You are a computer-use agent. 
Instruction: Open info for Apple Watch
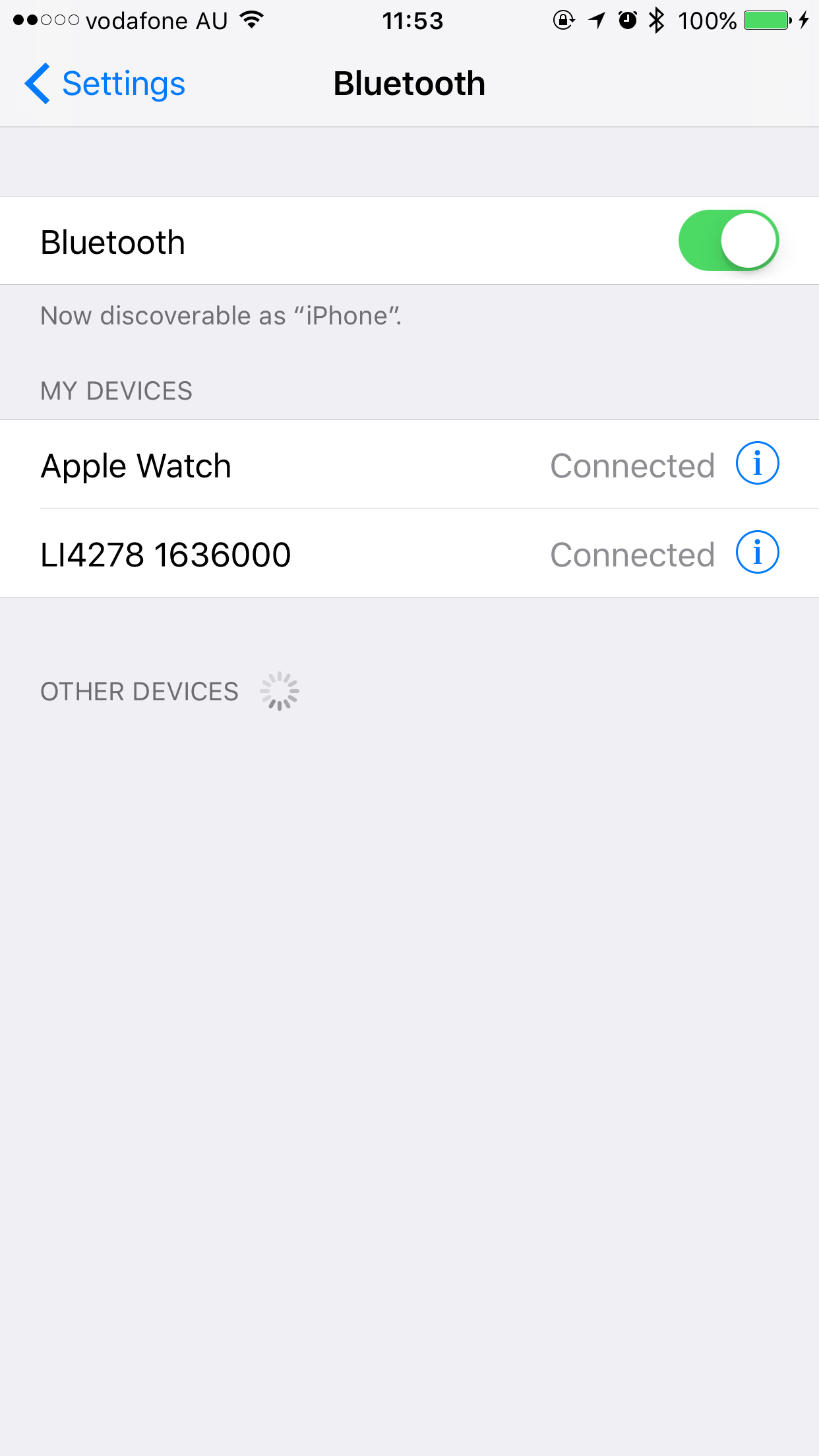click(x=757, y=464)
